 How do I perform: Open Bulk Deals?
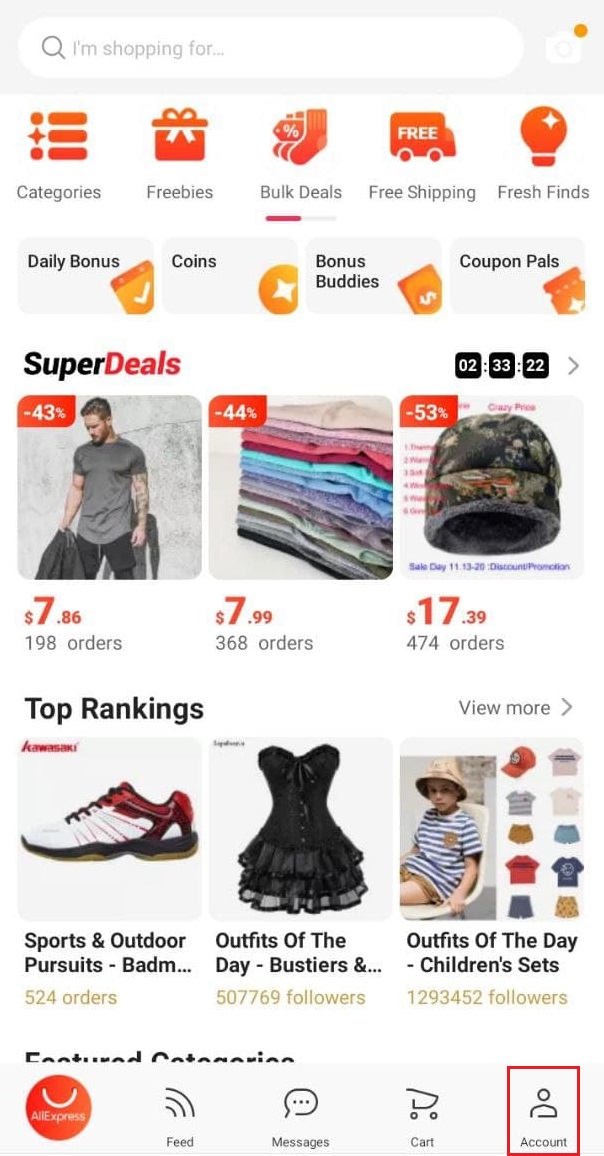pos(300,155)
